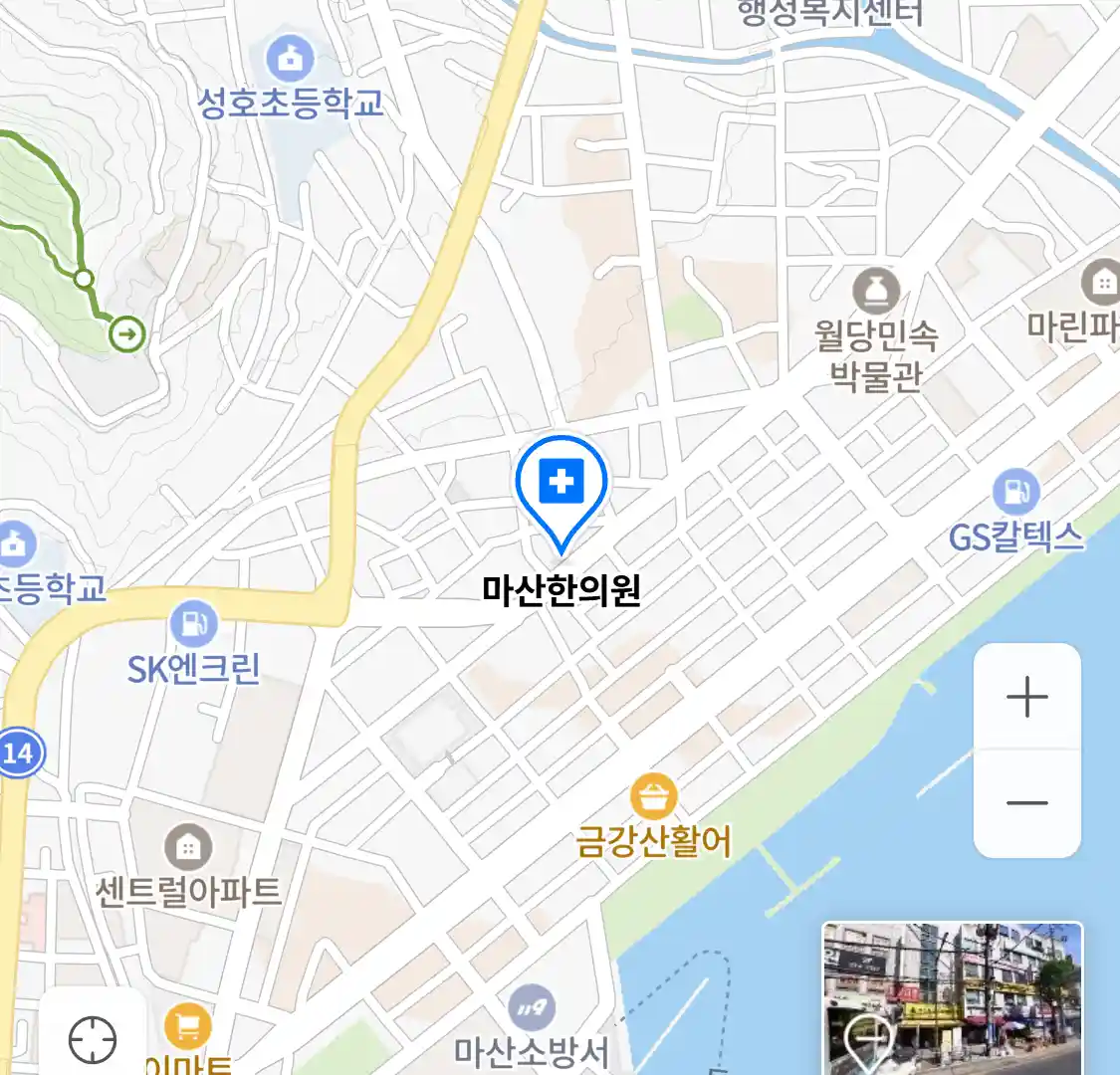Open the 센트럴아파트 apartment marker

click(188, 847)
